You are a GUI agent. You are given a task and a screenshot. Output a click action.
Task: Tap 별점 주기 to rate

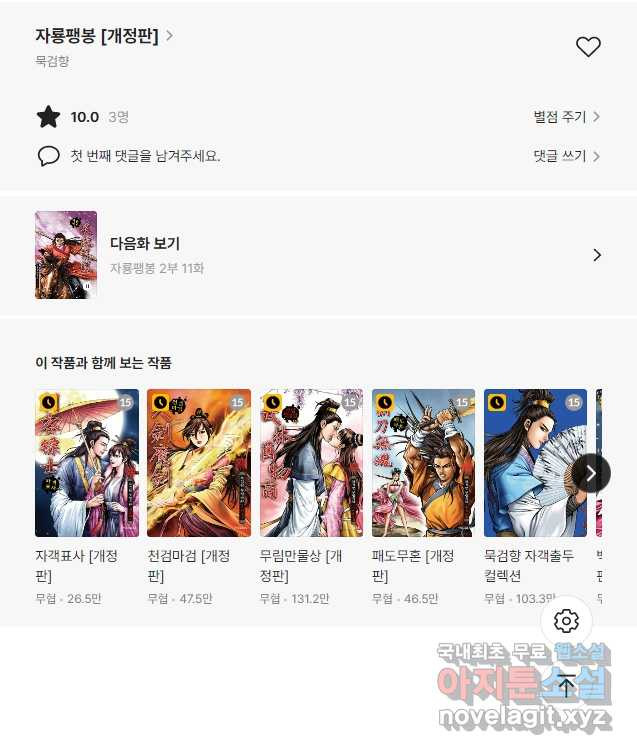(x=566, y=117)
